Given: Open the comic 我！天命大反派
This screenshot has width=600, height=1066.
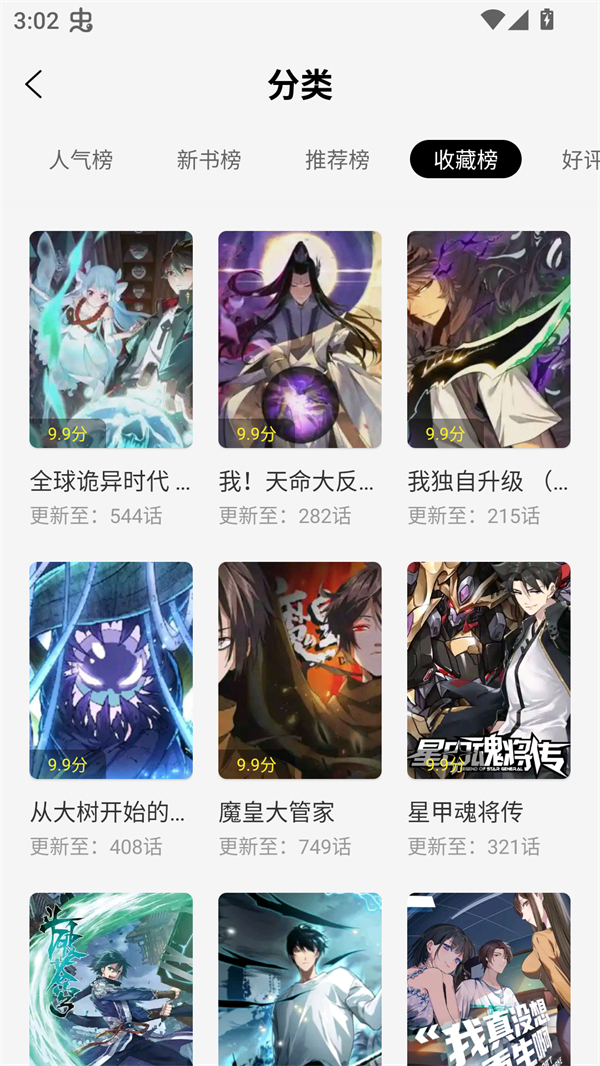Looking at the screenshot, I should tap(300, 340).
